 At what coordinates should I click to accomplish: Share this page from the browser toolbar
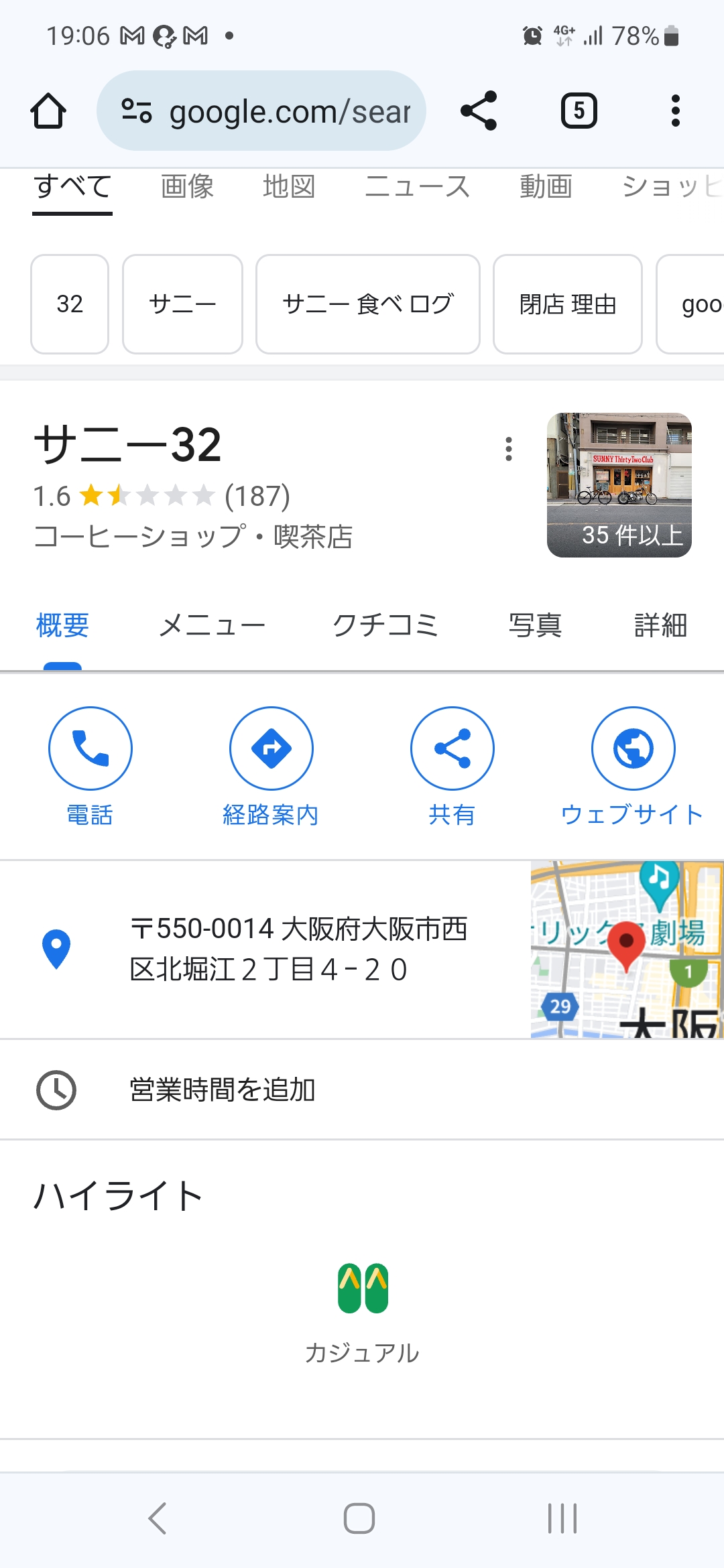tap(479, 111)
